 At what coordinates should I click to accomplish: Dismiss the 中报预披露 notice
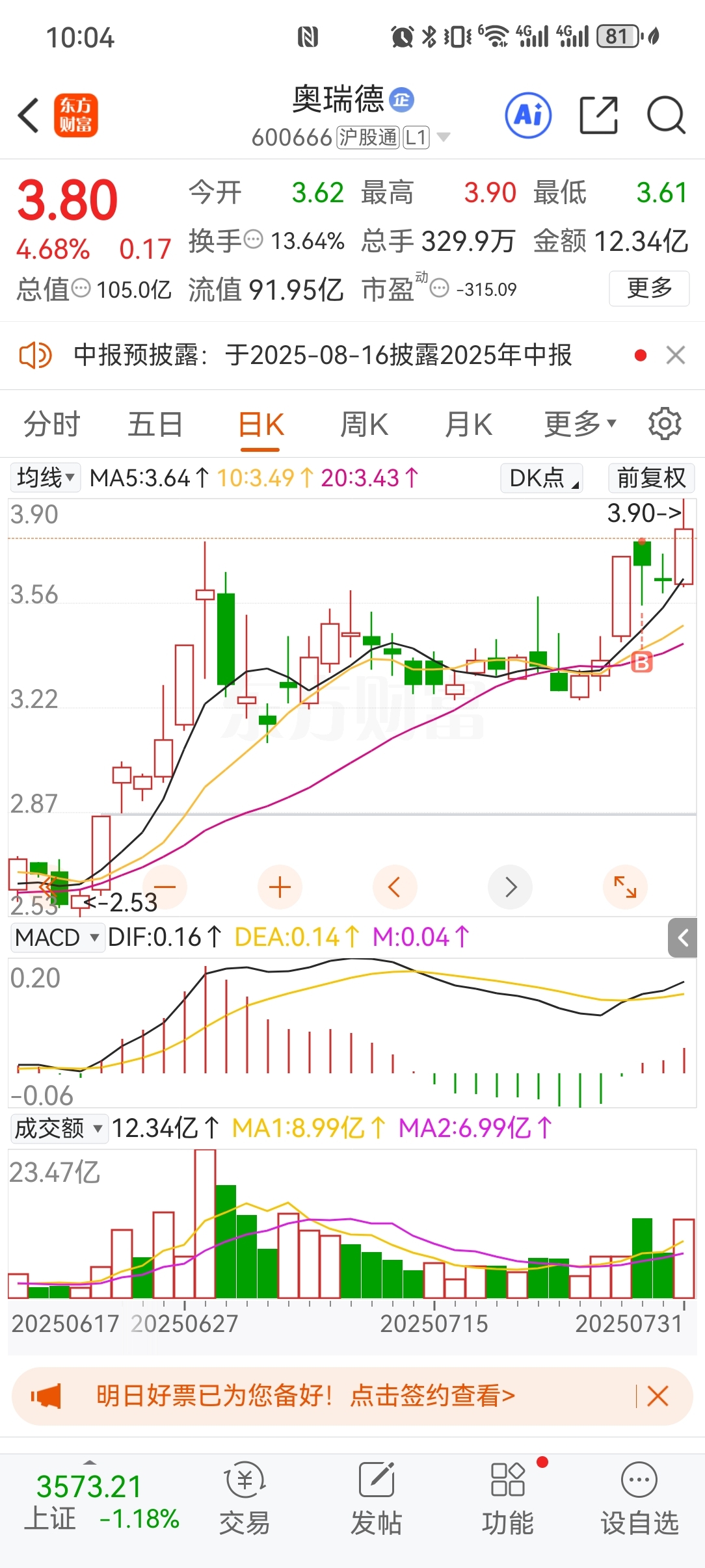pyautogui.click(x=676, y=356)
